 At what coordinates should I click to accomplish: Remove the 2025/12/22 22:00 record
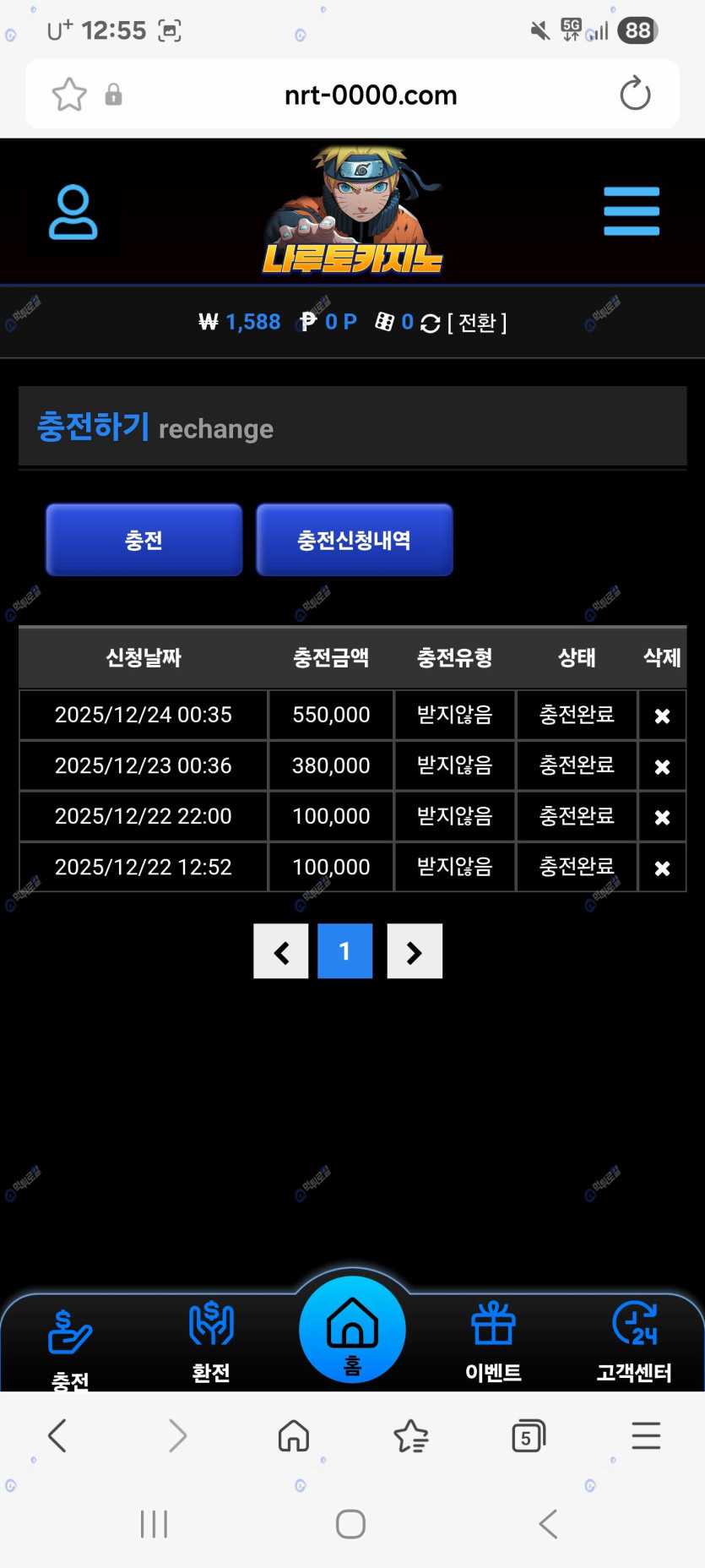[662, 818]
